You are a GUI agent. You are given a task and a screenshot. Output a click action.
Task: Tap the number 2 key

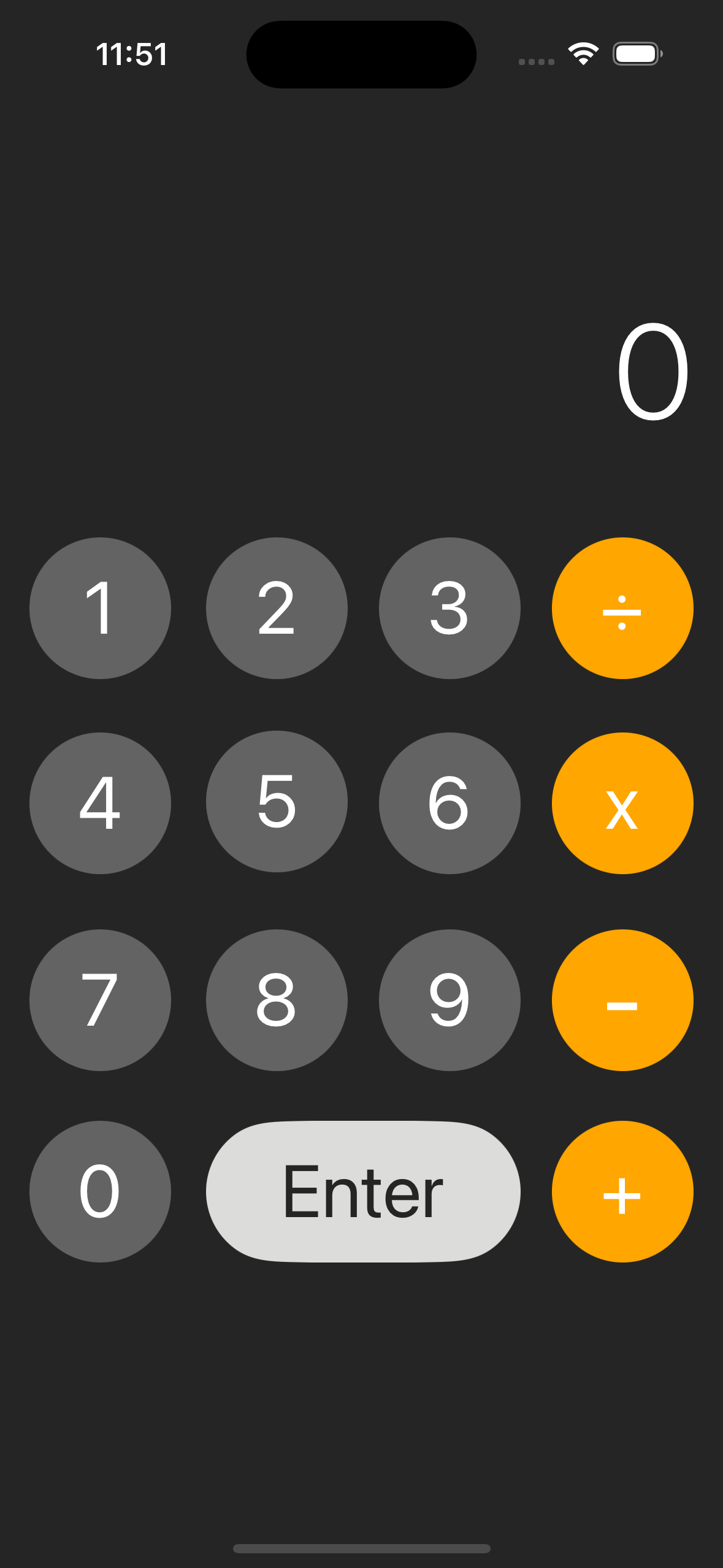pyautogui.click(x=277, y=607)
